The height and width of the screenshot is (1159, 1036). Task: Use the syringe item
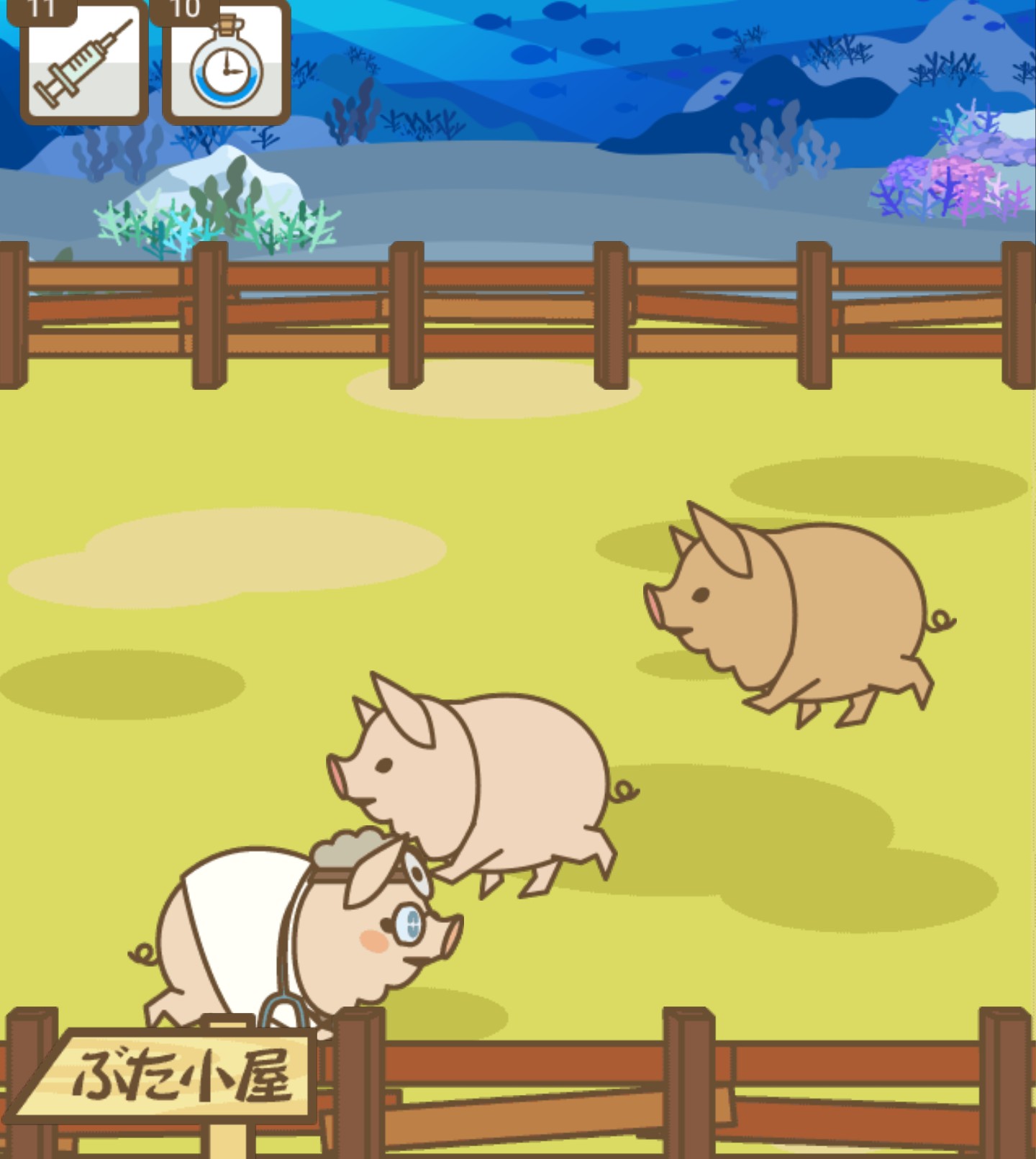84,65
